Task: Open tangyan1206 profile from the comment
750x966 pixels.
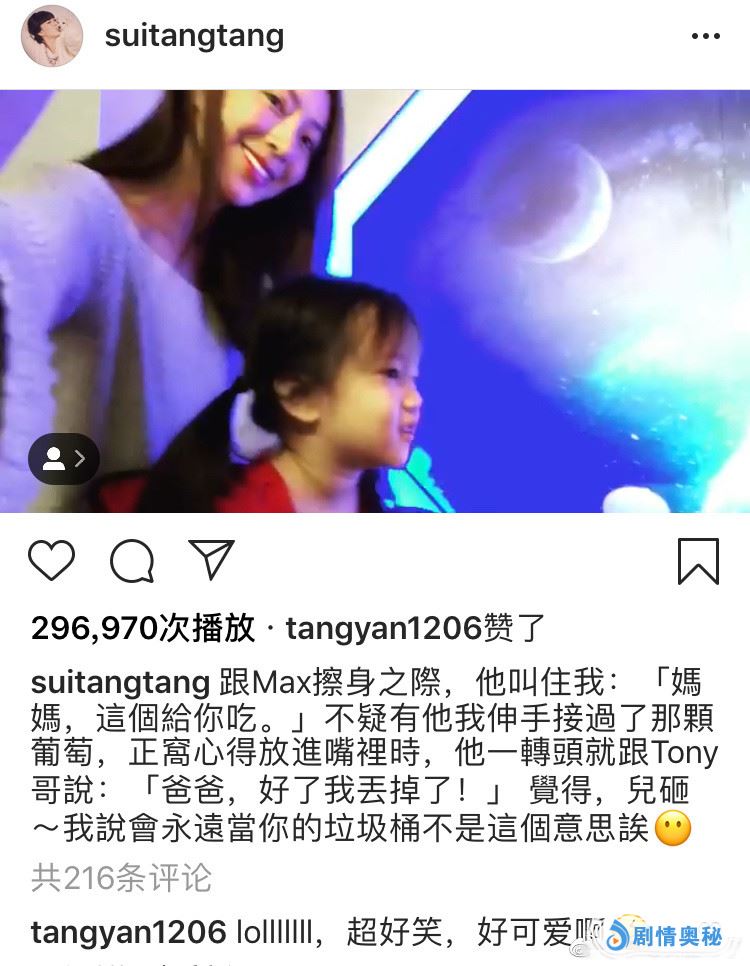Action: tap(129, 932)
